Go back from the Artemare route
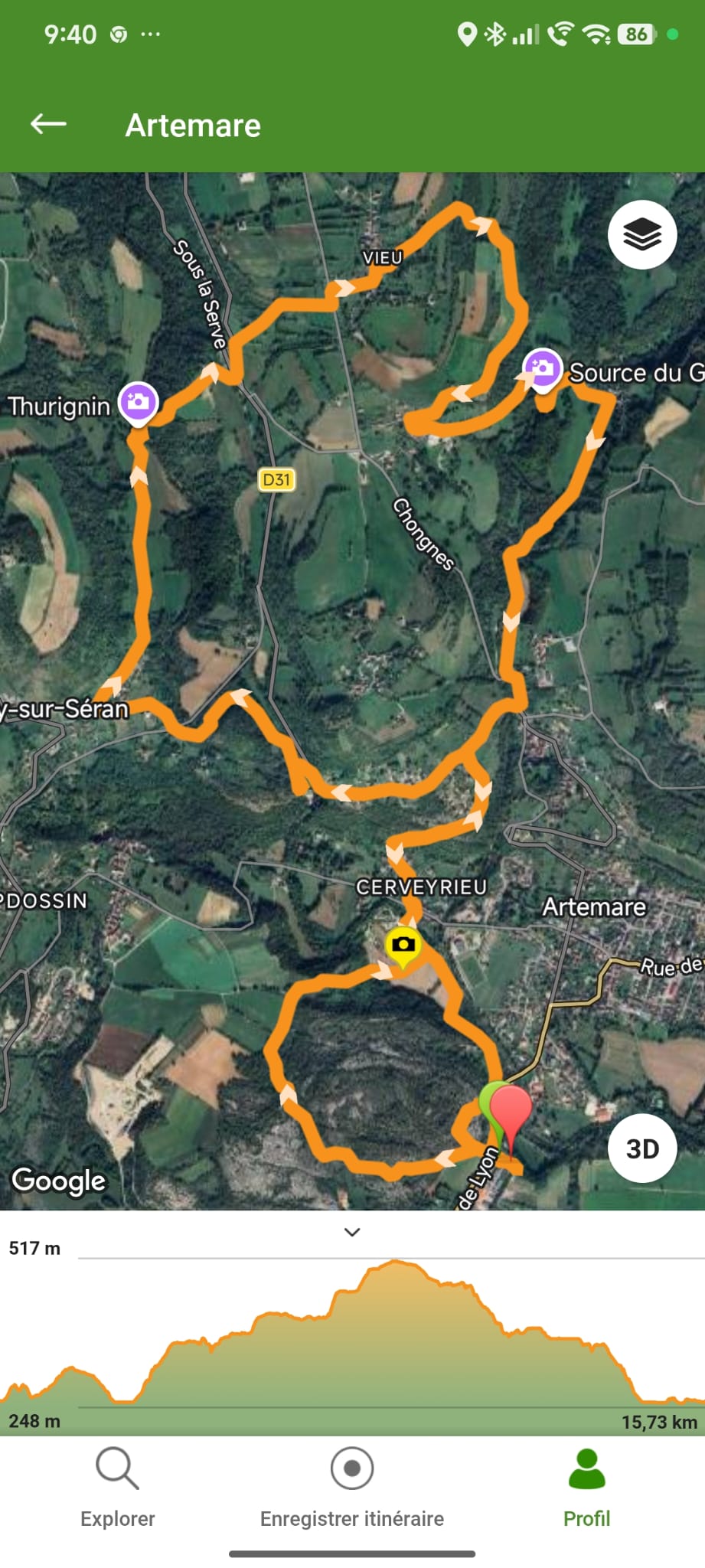This screenshot has width=705, height=1568. click(48, 124)
